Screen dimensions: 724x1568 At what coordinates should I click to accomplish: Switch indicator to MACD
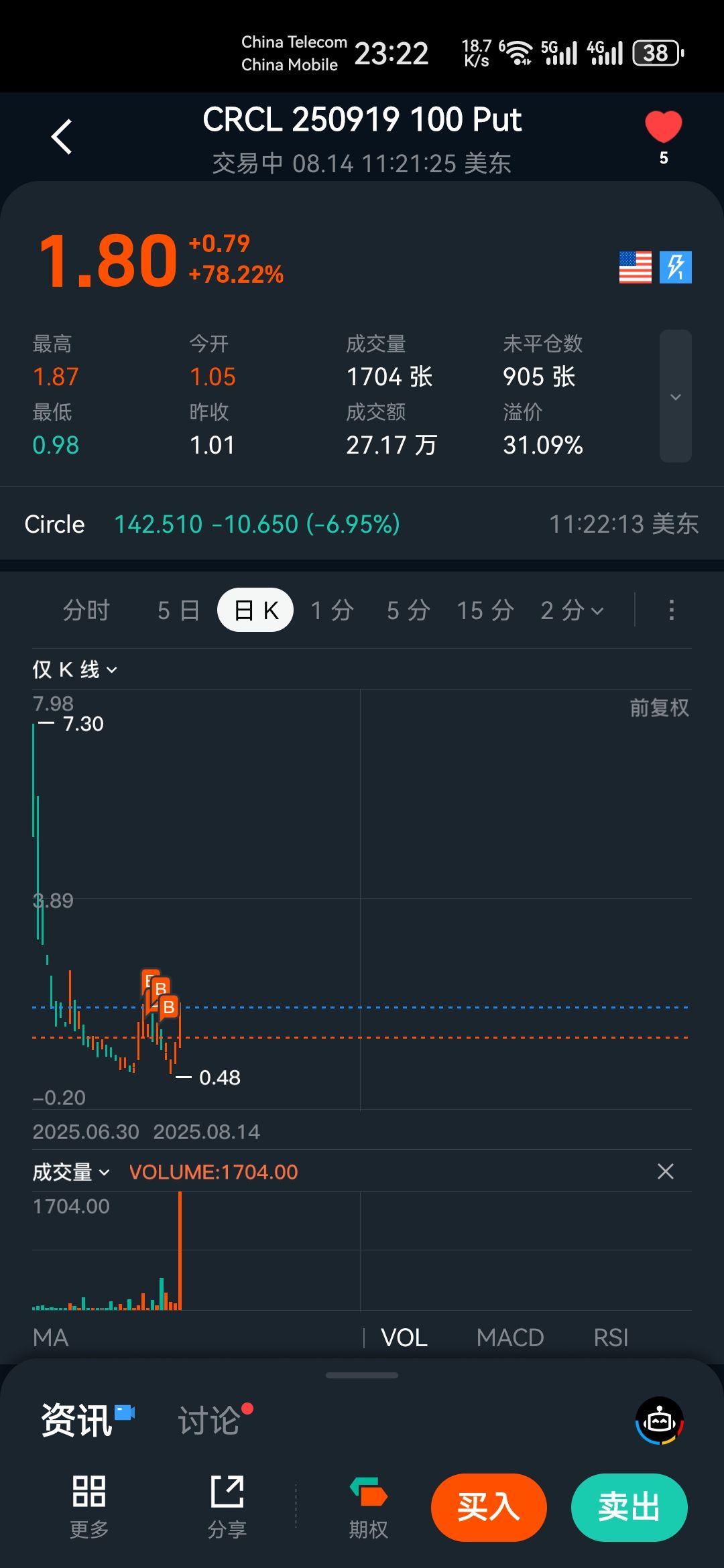[509, 1338]
